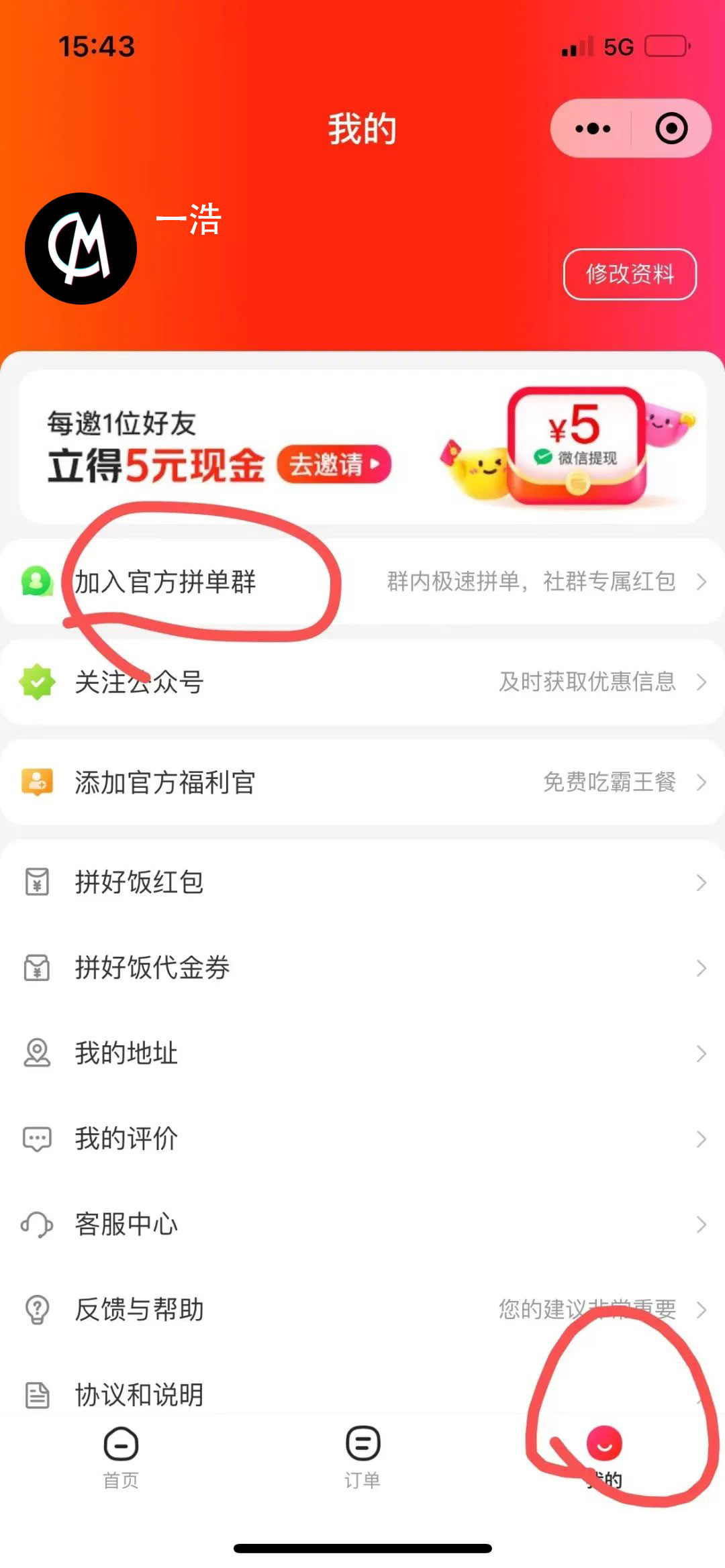Close the mini-program with the circle icon
Image resolution: width=725 pixels, height=1568 pixels.
(671, 128)
